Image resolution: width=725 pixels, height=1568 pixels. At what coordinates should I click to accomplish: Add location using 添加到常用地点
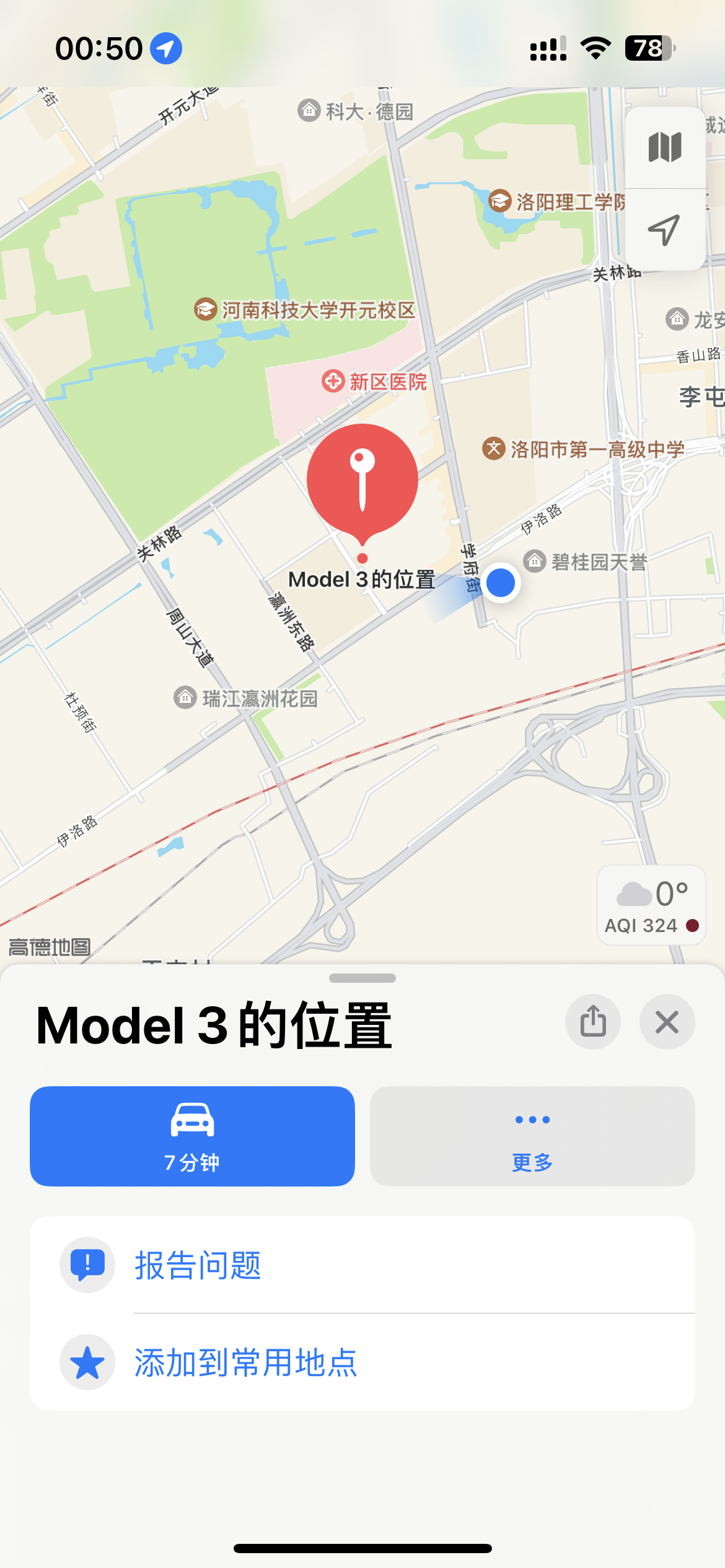point(245,1362)
